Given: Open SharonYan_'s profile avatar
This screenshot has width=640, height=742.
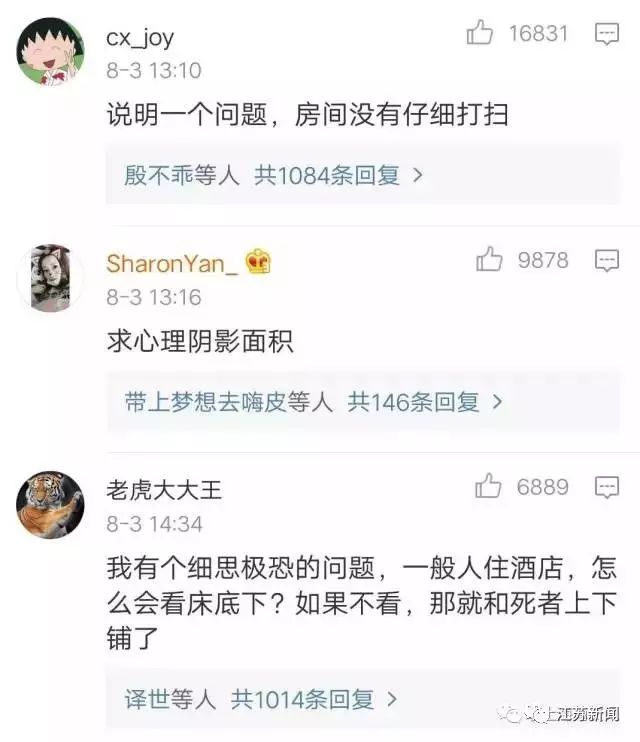Looking at the screenshot, I should click(x=50, y=278).
